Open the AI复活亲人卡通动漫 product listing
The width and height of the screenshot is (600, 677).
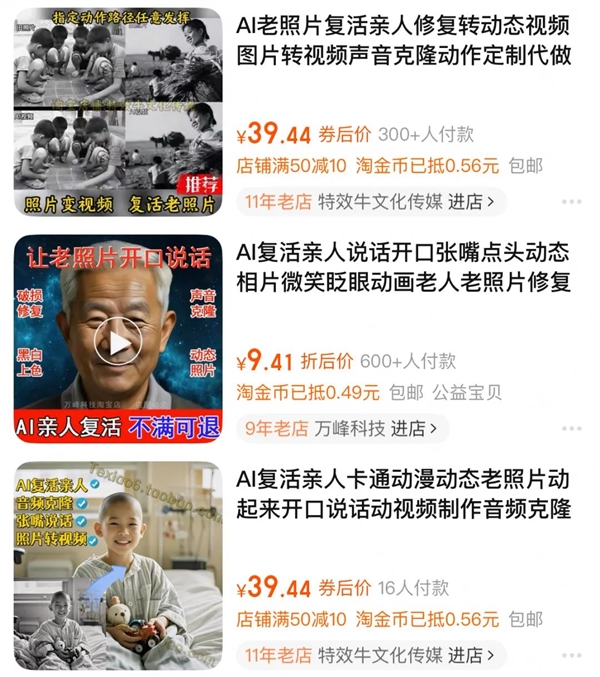(404, 494)
